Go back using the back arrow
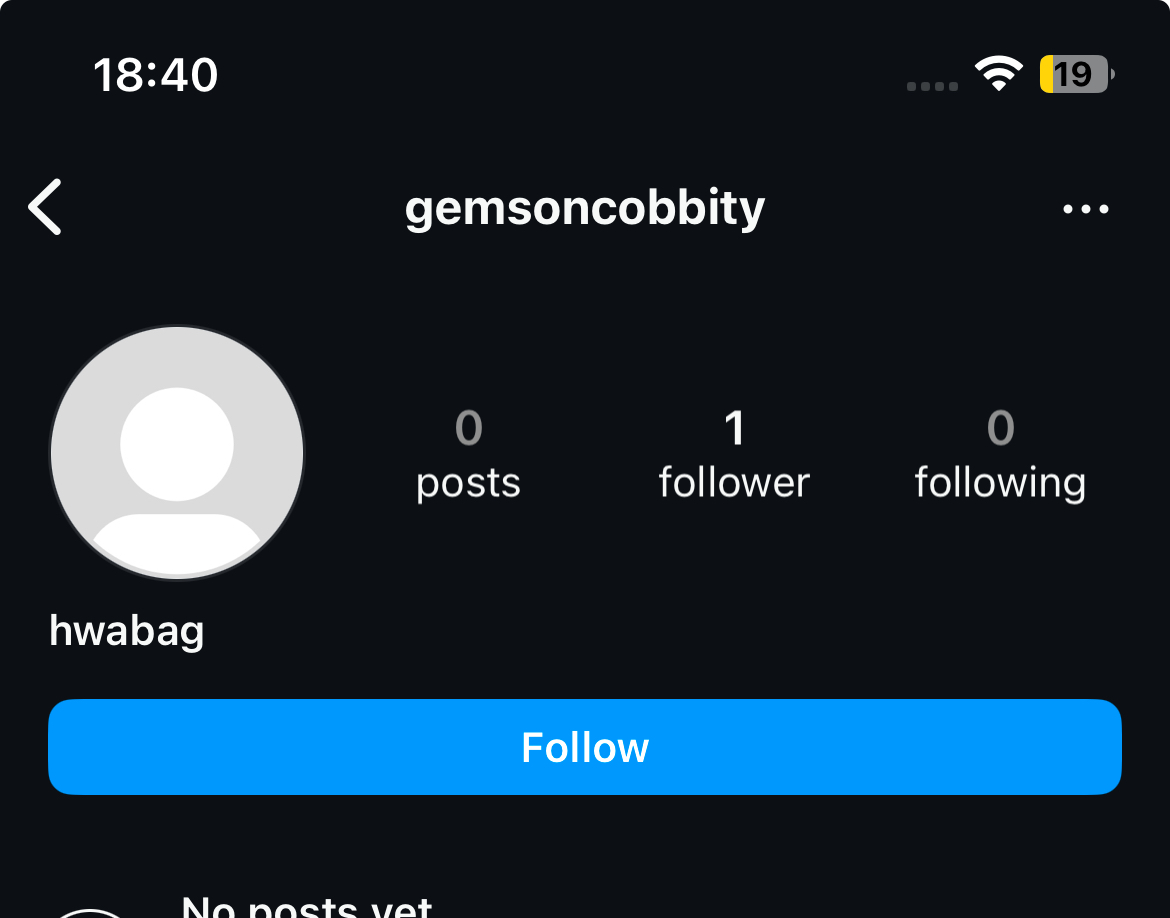The height and width of the screenshot is (918, 1170). click(x=45, y=207)
